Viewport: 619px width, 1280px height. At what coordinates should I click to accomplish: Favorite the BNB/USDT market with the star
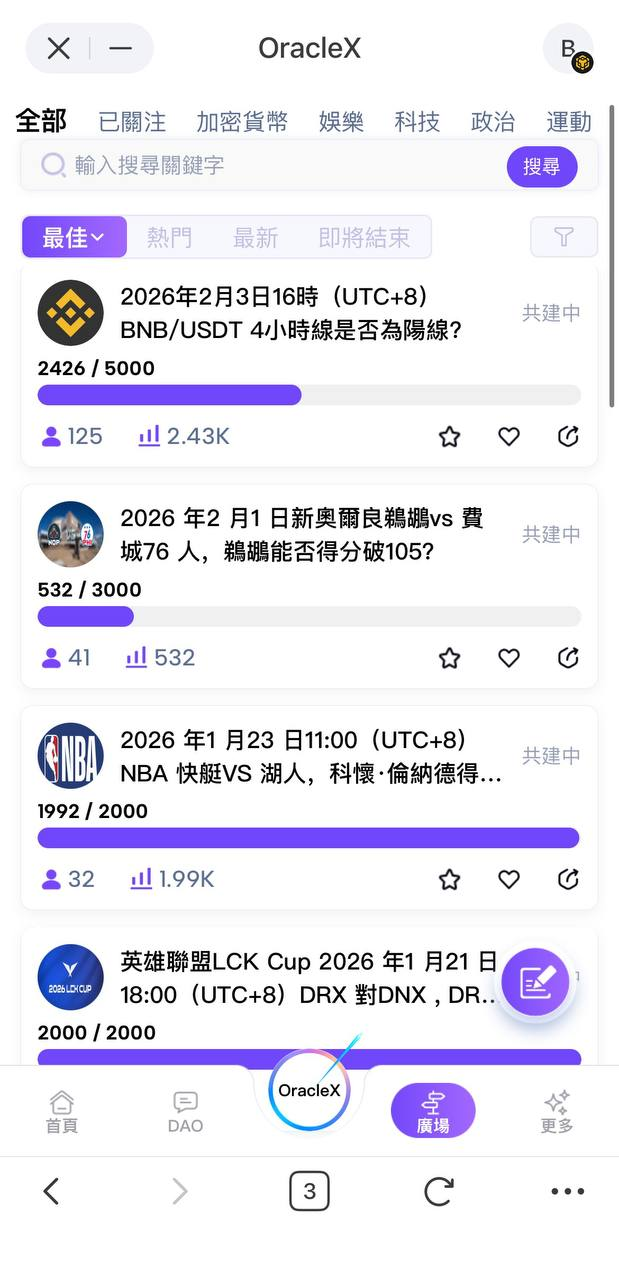[450, 436]
